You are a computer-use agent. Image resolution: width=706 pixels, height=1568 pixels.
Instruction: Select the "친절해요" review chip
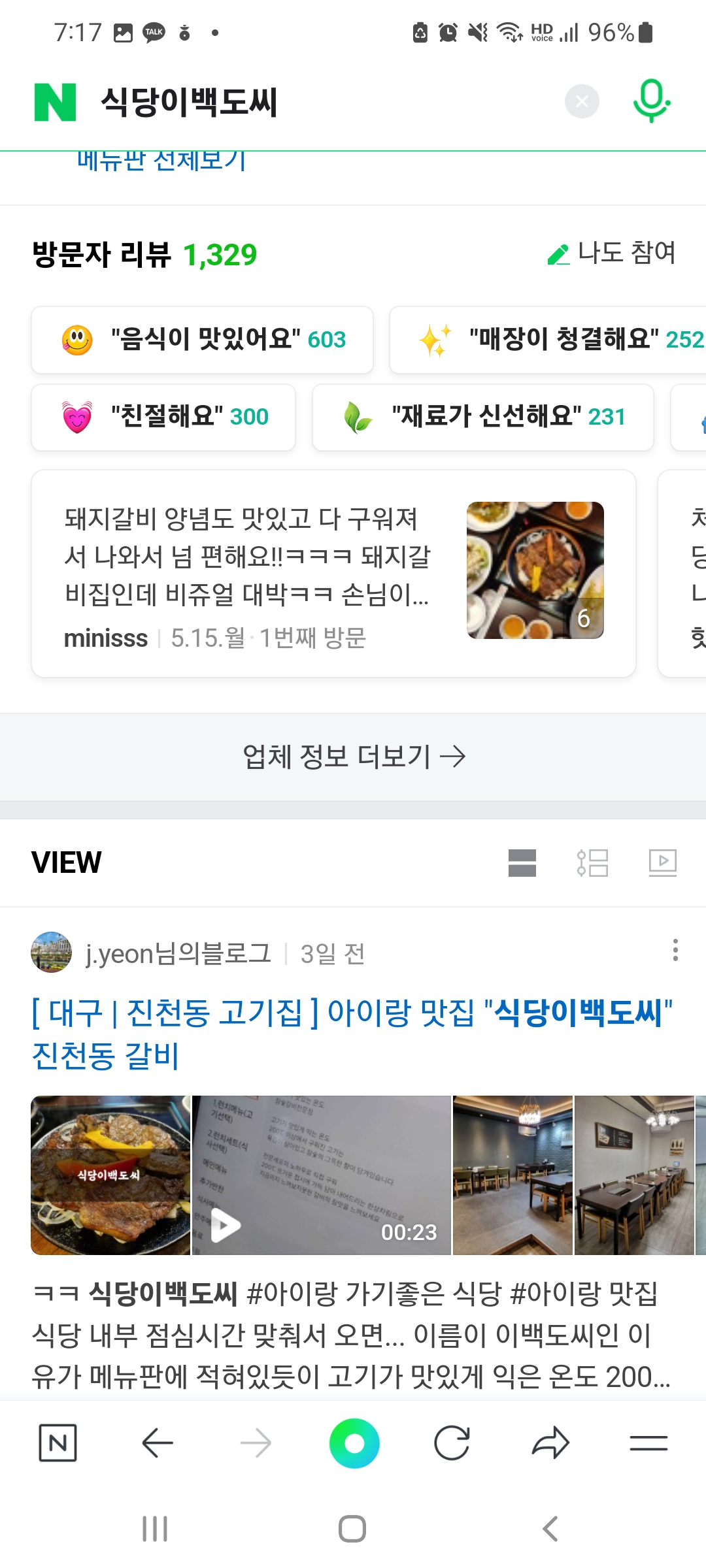click(x=163, y=417)
